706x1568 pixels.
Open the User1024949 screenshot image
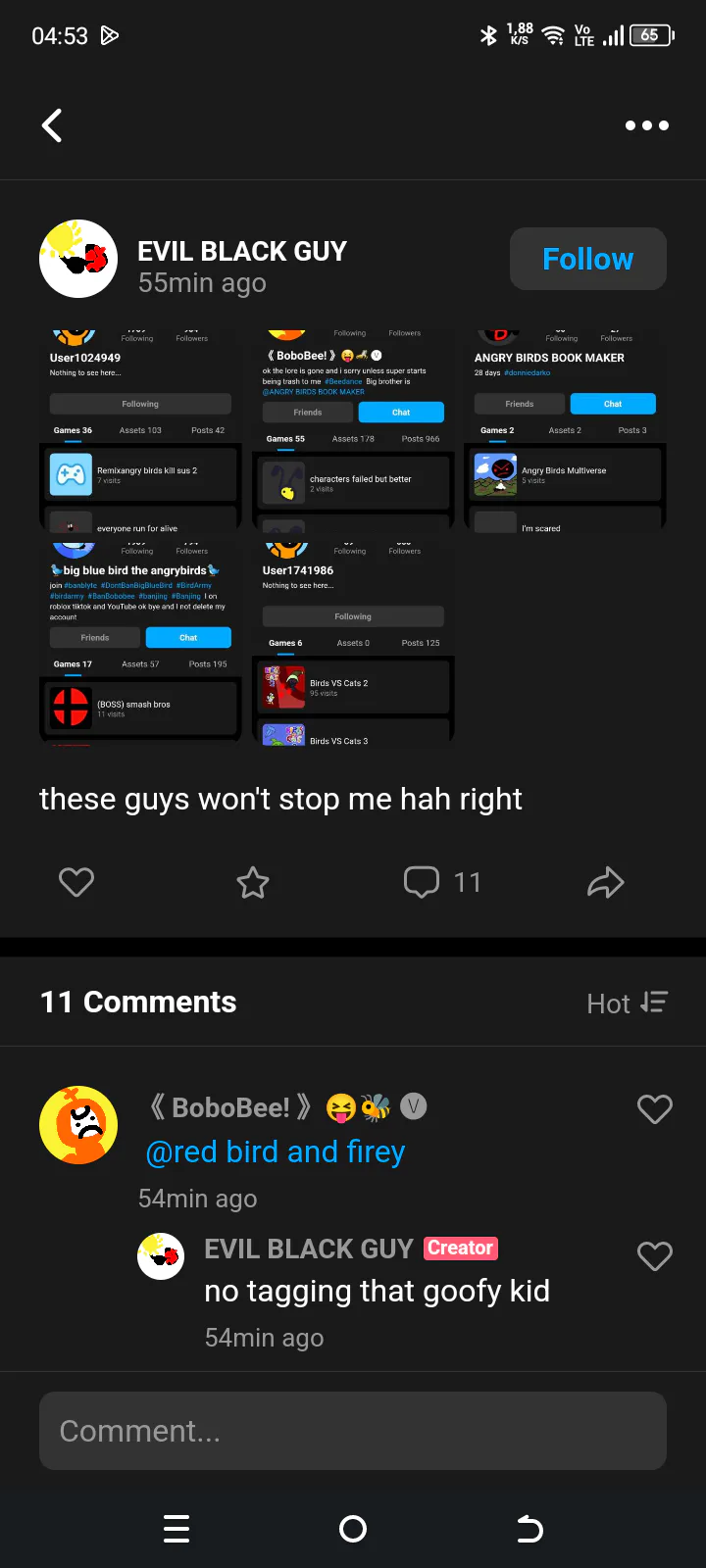(x=140, y=430)
